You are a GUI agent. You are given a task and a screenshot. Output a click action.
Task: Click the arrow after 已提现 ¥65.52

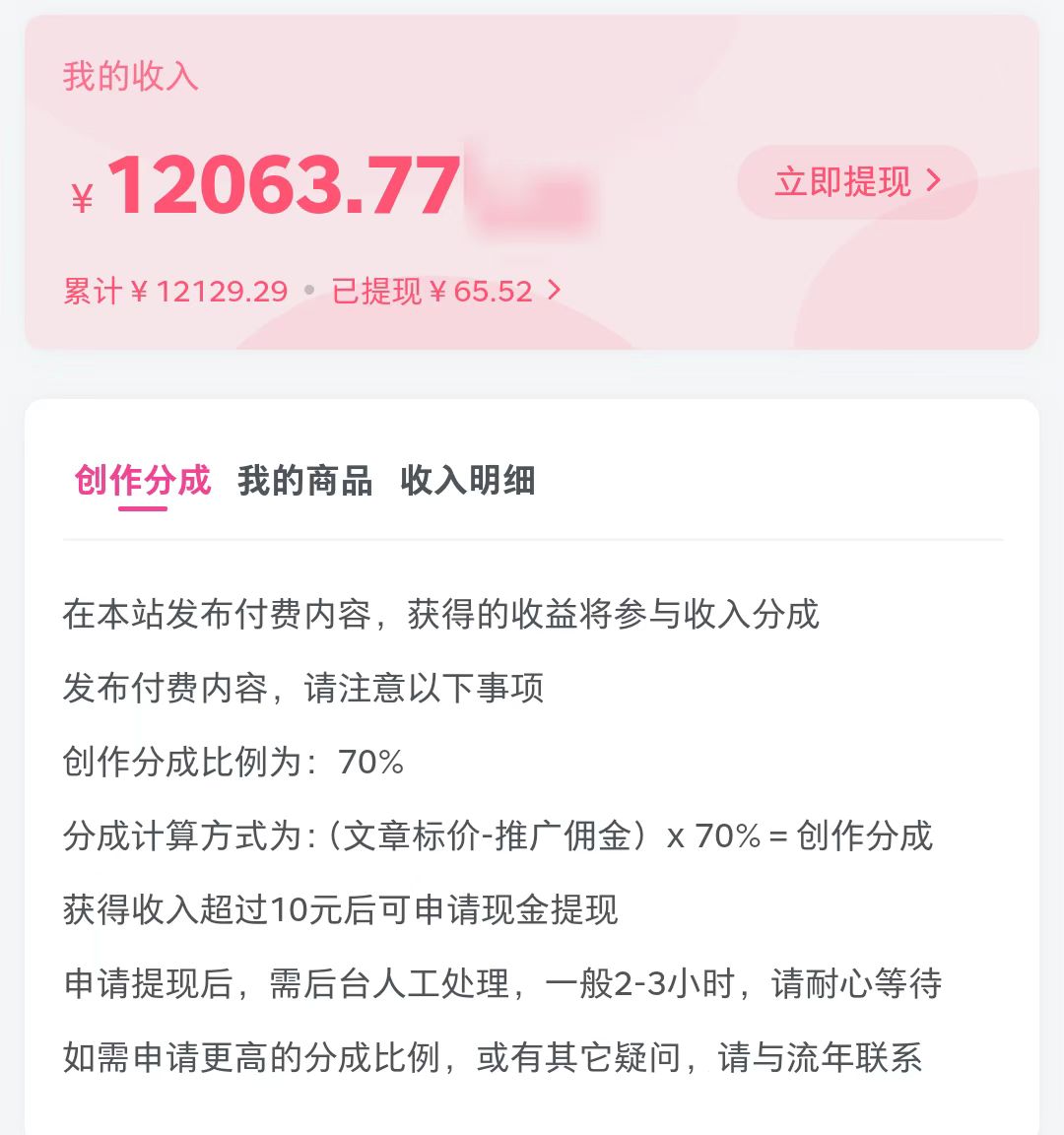tap(555, 290)
